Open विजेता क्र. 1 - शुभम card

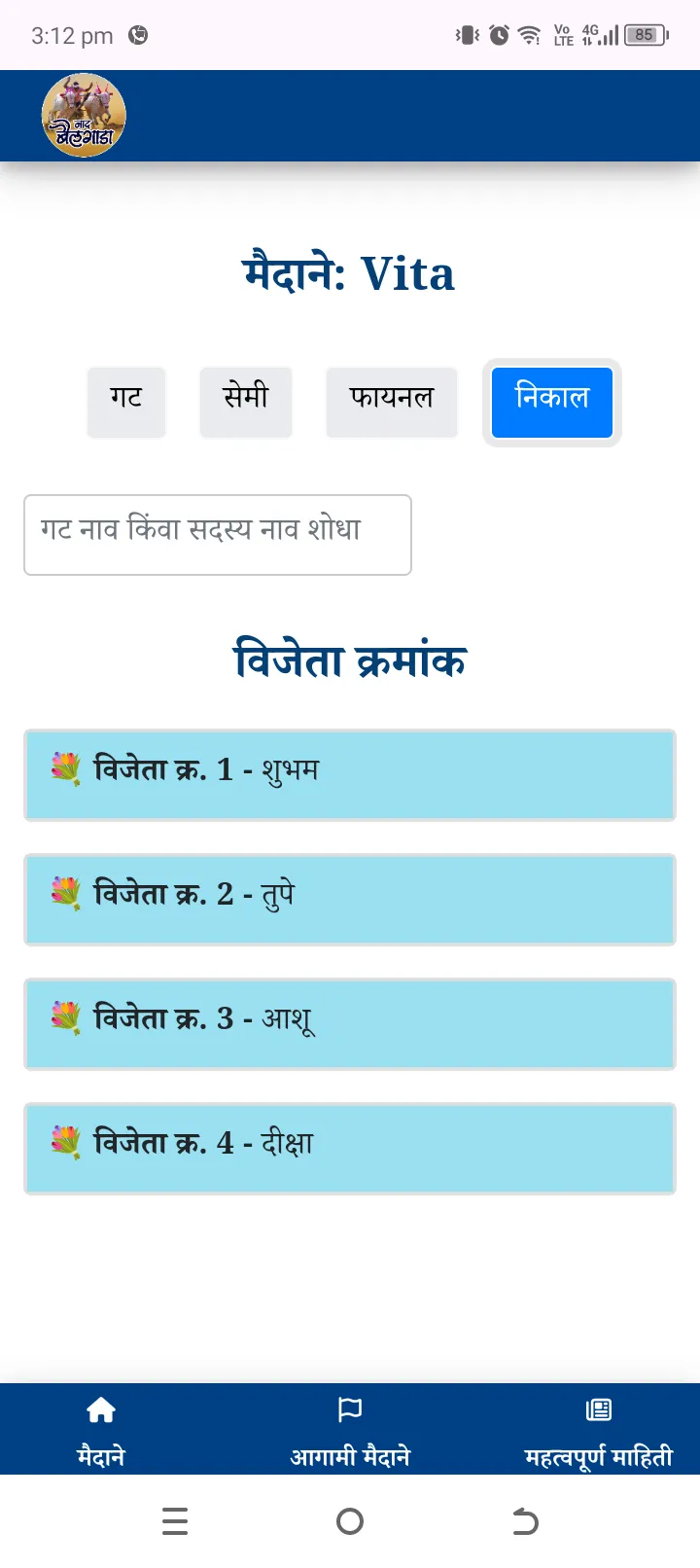350,775
